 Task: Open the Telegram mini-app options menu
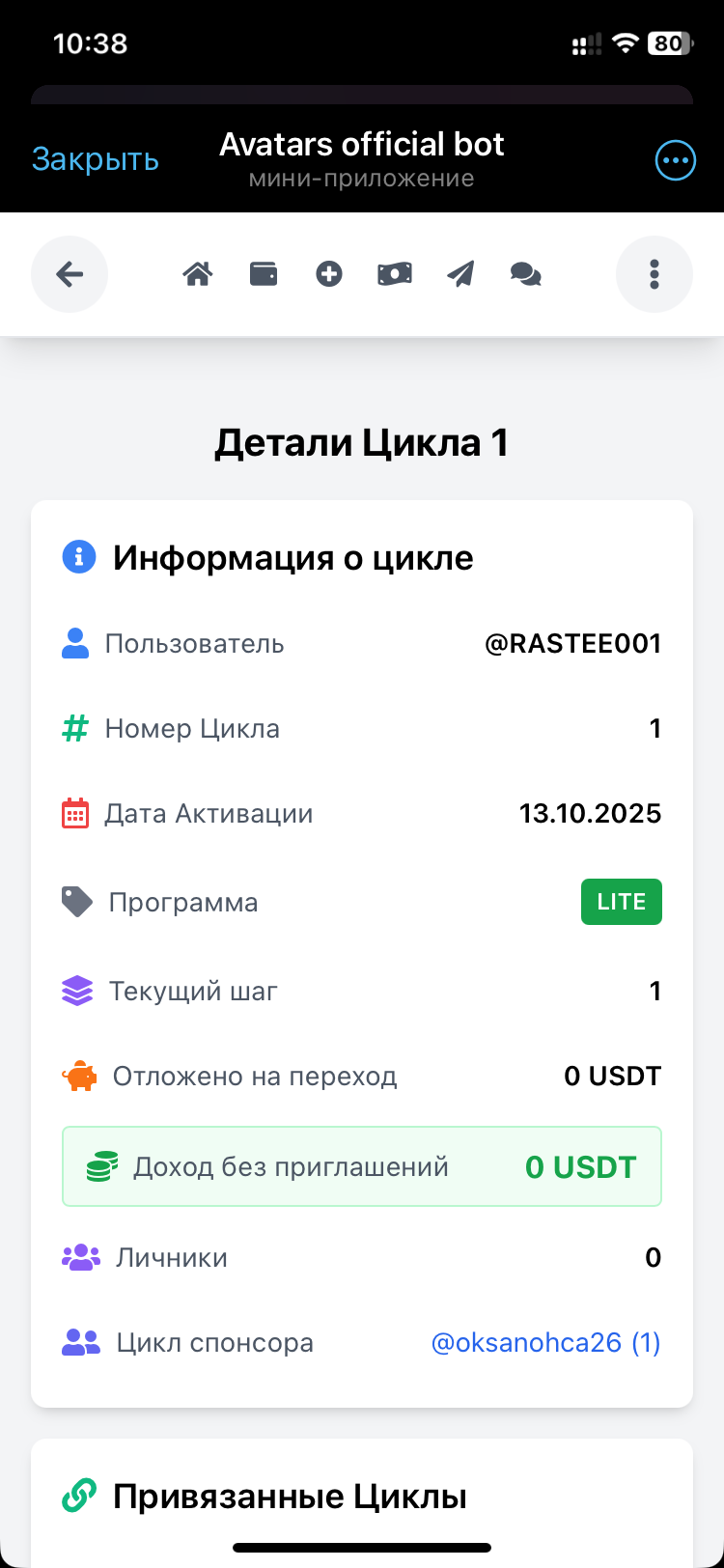pyautogui.click(x=675, y=160)
